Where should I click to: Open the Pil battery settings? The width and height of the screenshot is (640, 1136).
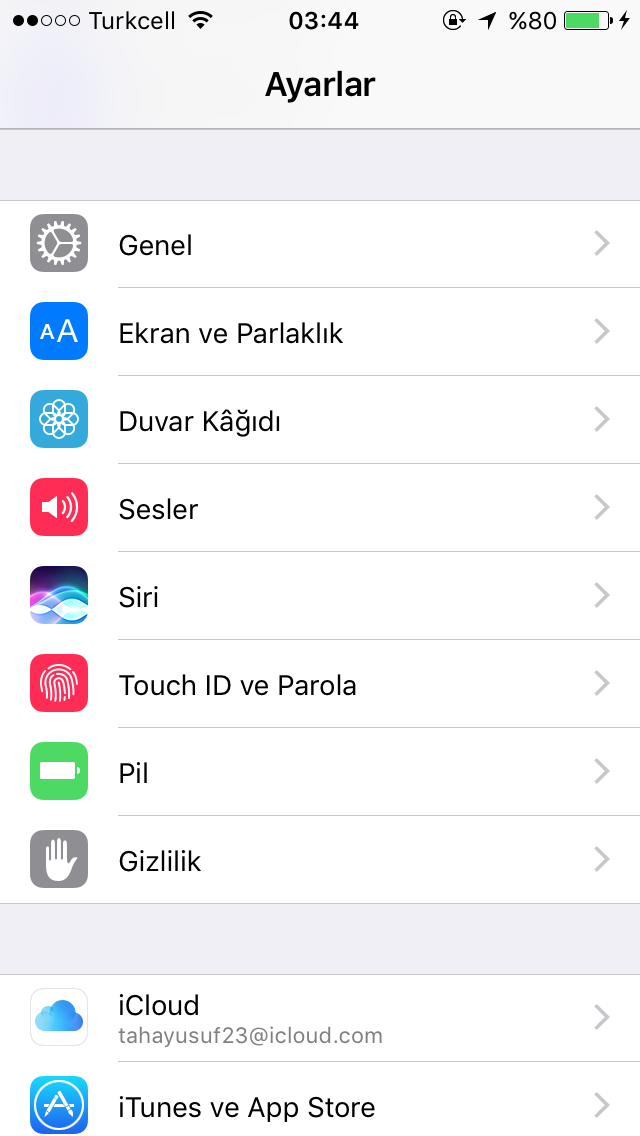coord(320,773)
